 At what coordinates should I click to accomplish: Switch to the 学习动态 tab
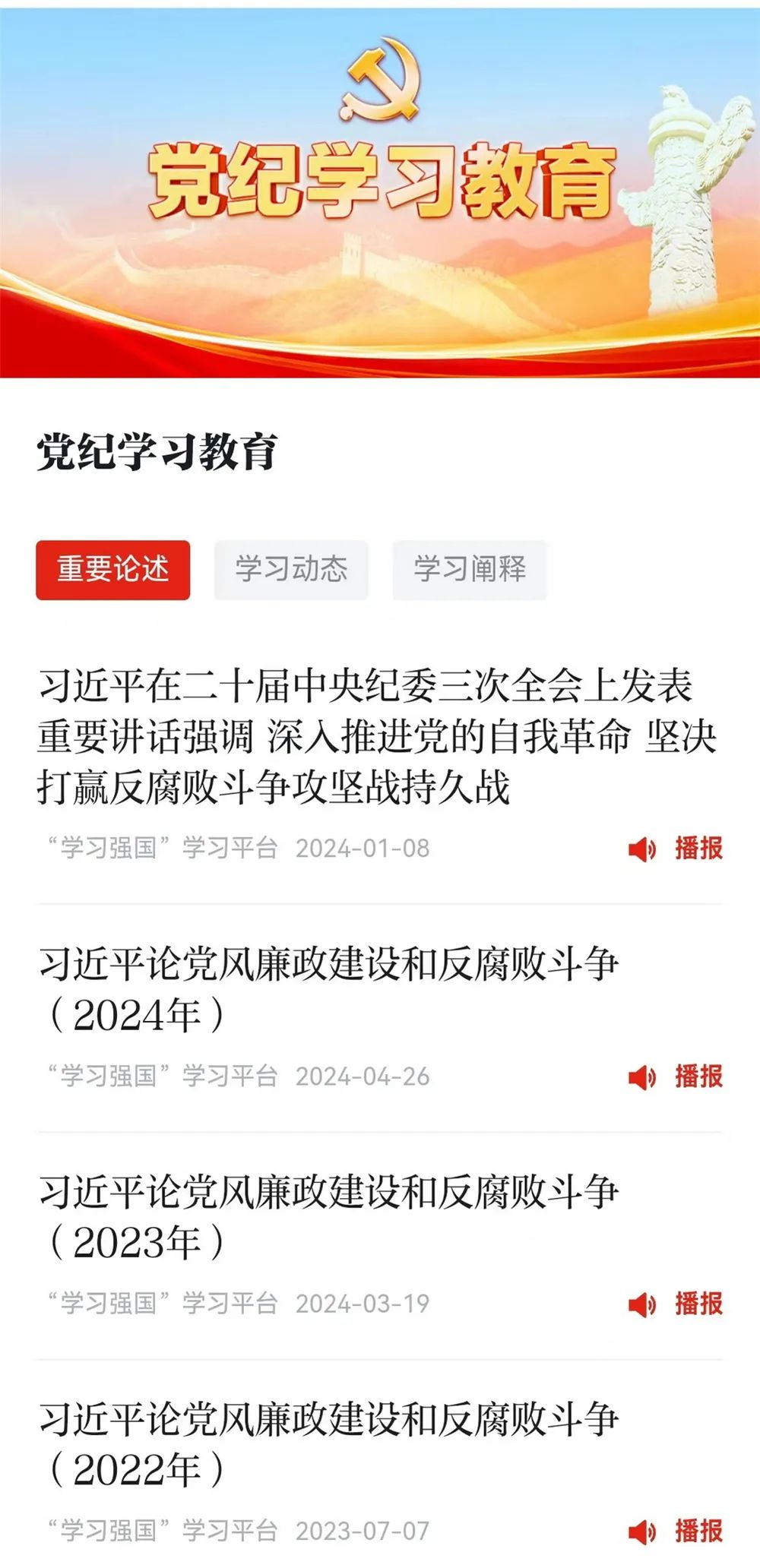pos(291,570)
